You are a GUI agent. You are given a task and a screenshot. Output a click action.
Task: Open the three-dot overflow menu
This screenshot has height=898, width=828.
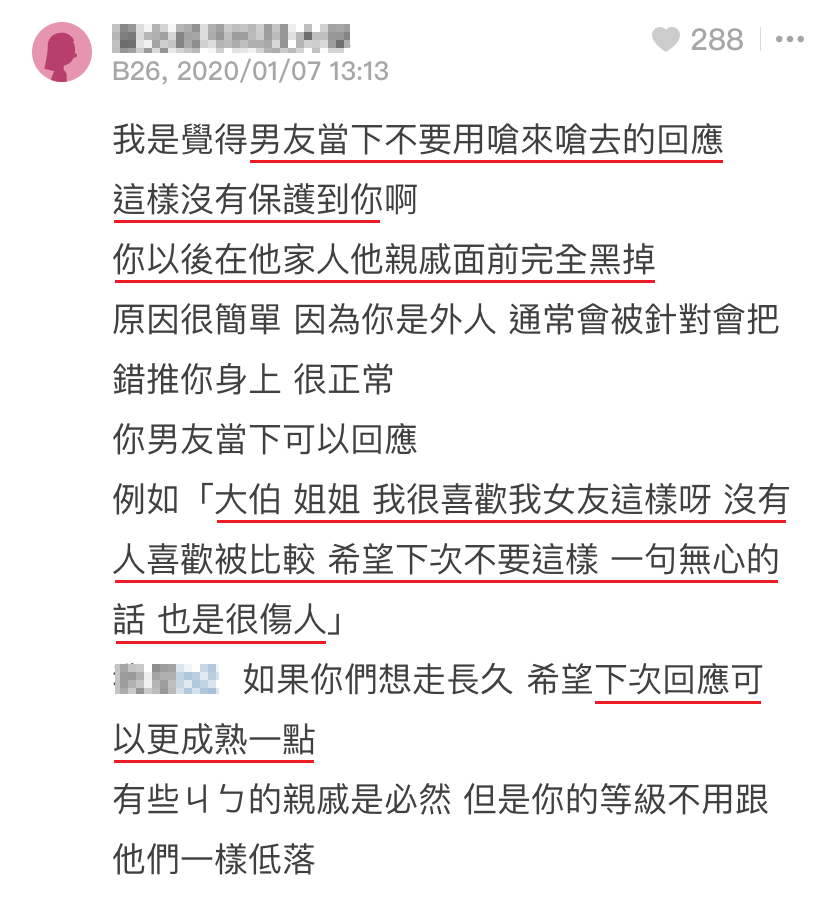click(790, 40)
